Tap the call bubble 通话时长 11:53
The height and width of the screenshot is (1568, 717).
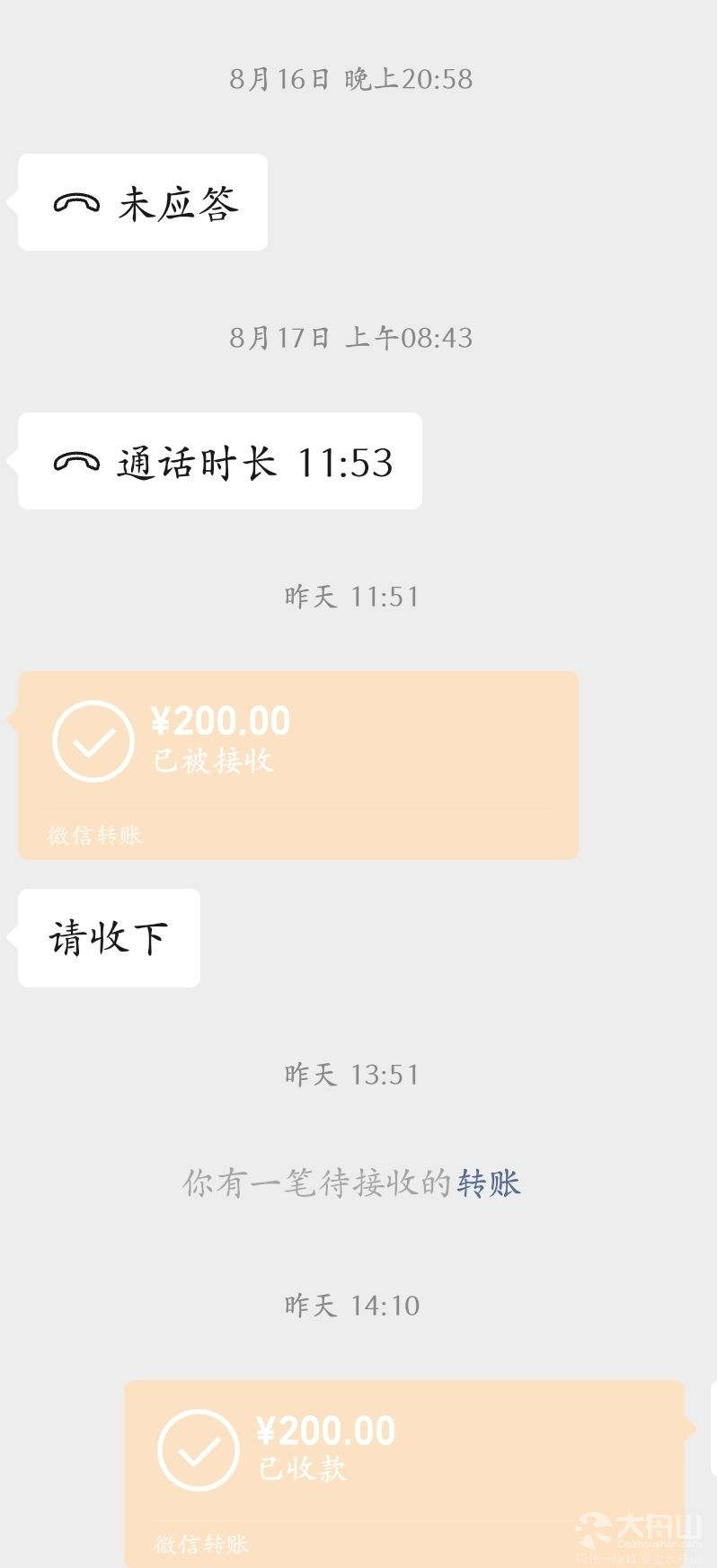coord(220,461)
